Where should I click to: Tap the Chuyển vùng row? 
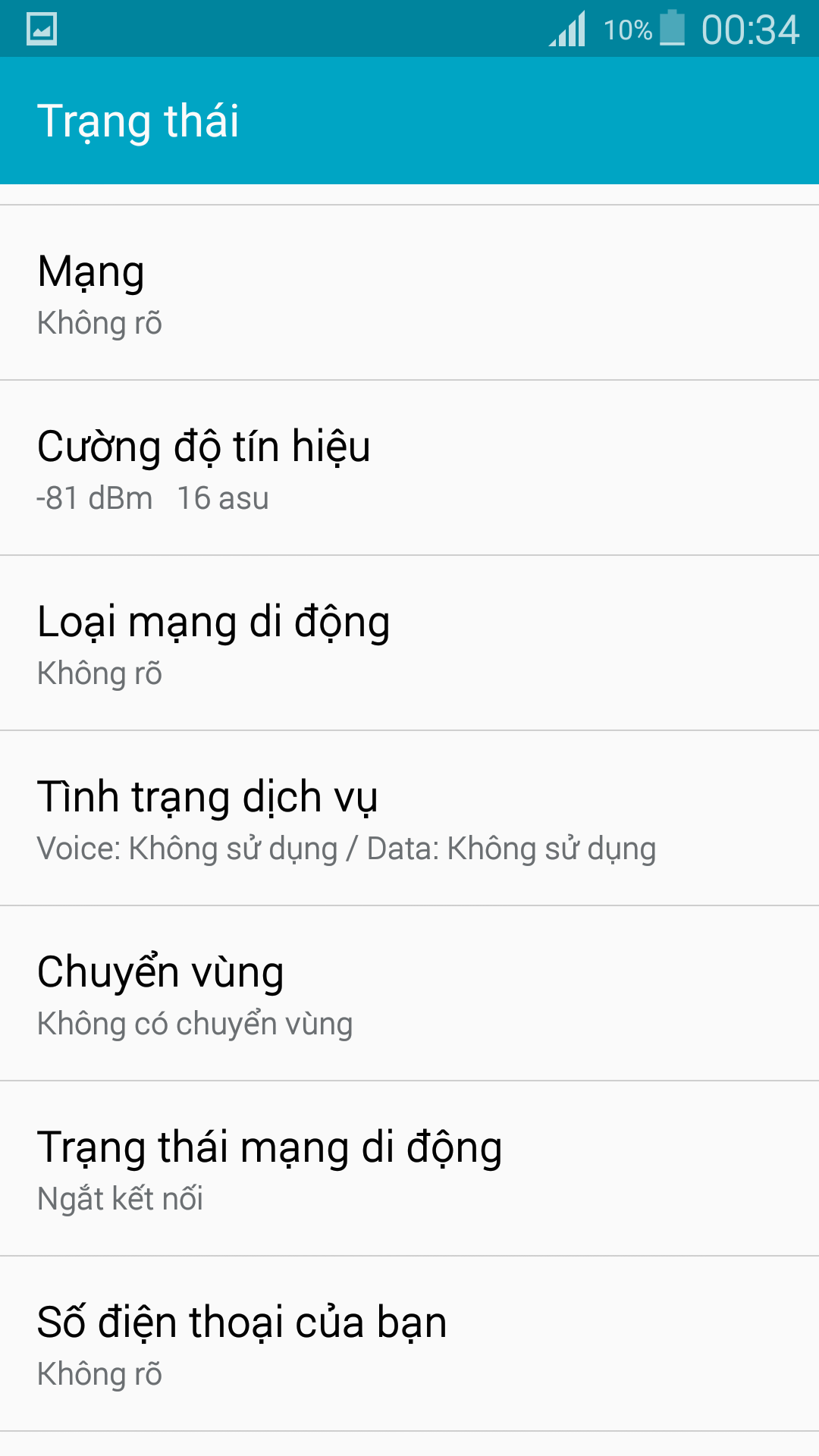click(x=409, y=993)
